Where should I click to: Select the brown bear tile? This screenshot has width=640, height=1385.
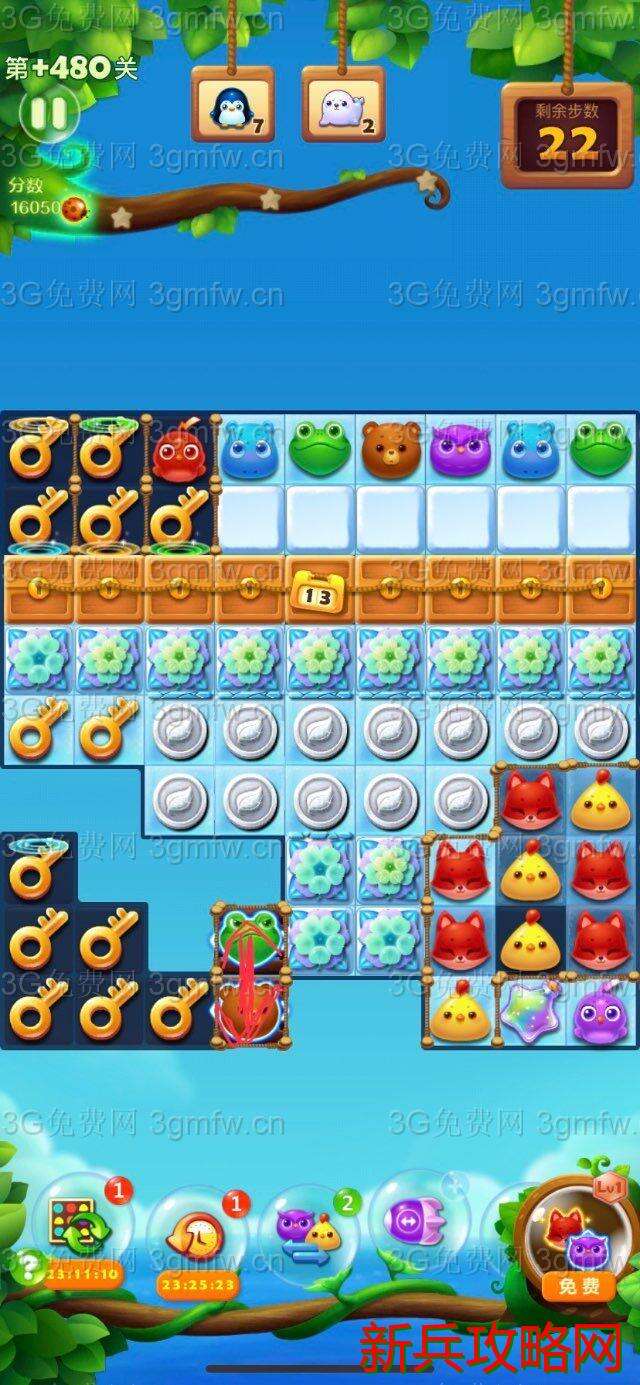389,449
